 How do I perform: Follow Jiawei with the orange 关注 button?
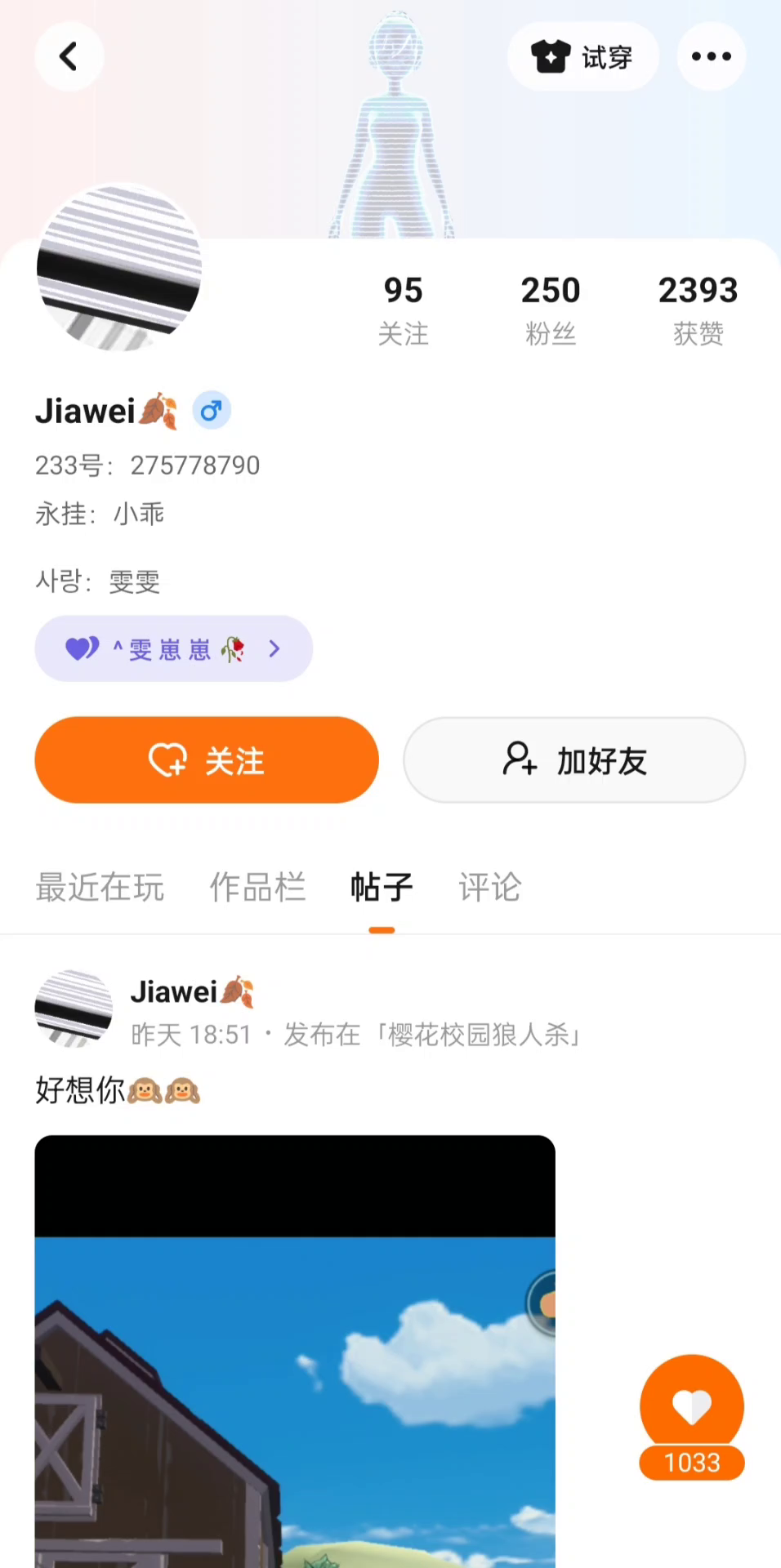[207, 760]
